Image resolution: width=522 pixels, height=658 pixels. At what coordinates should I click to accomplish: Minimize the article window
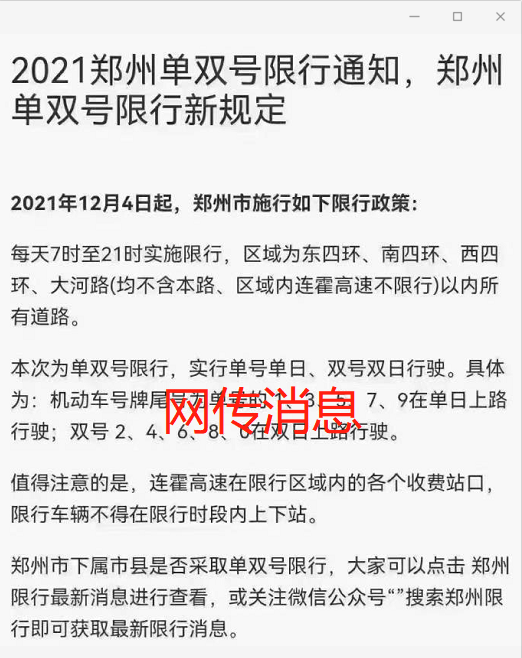point(415,17)
